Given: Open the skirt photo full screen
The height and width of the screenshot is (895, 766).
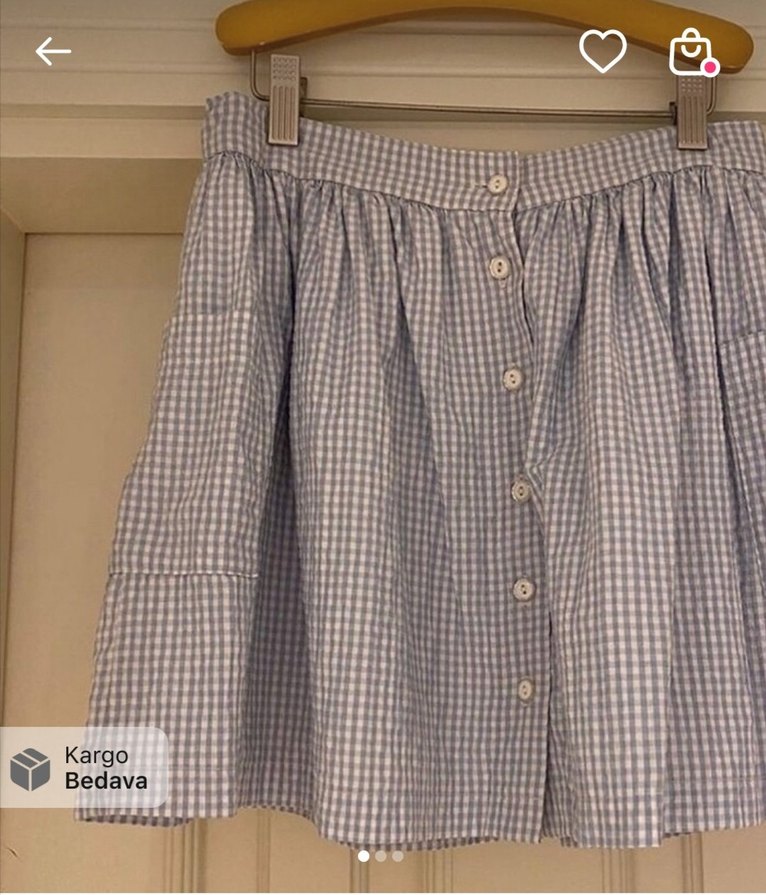Looking at the screenshot, I should [x=420, y=450].
